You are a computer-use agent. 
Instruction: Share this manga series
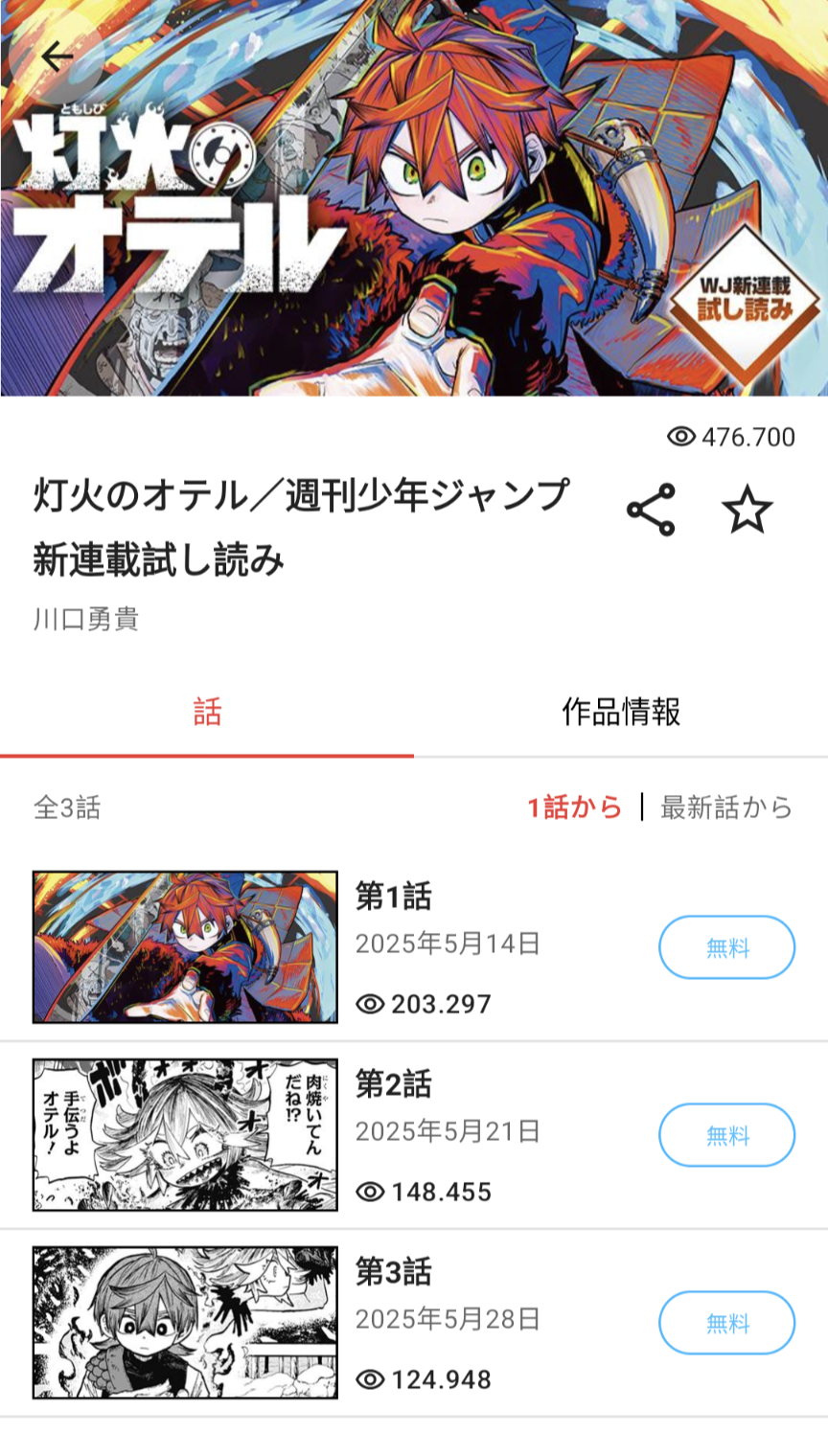click(651, 510)
